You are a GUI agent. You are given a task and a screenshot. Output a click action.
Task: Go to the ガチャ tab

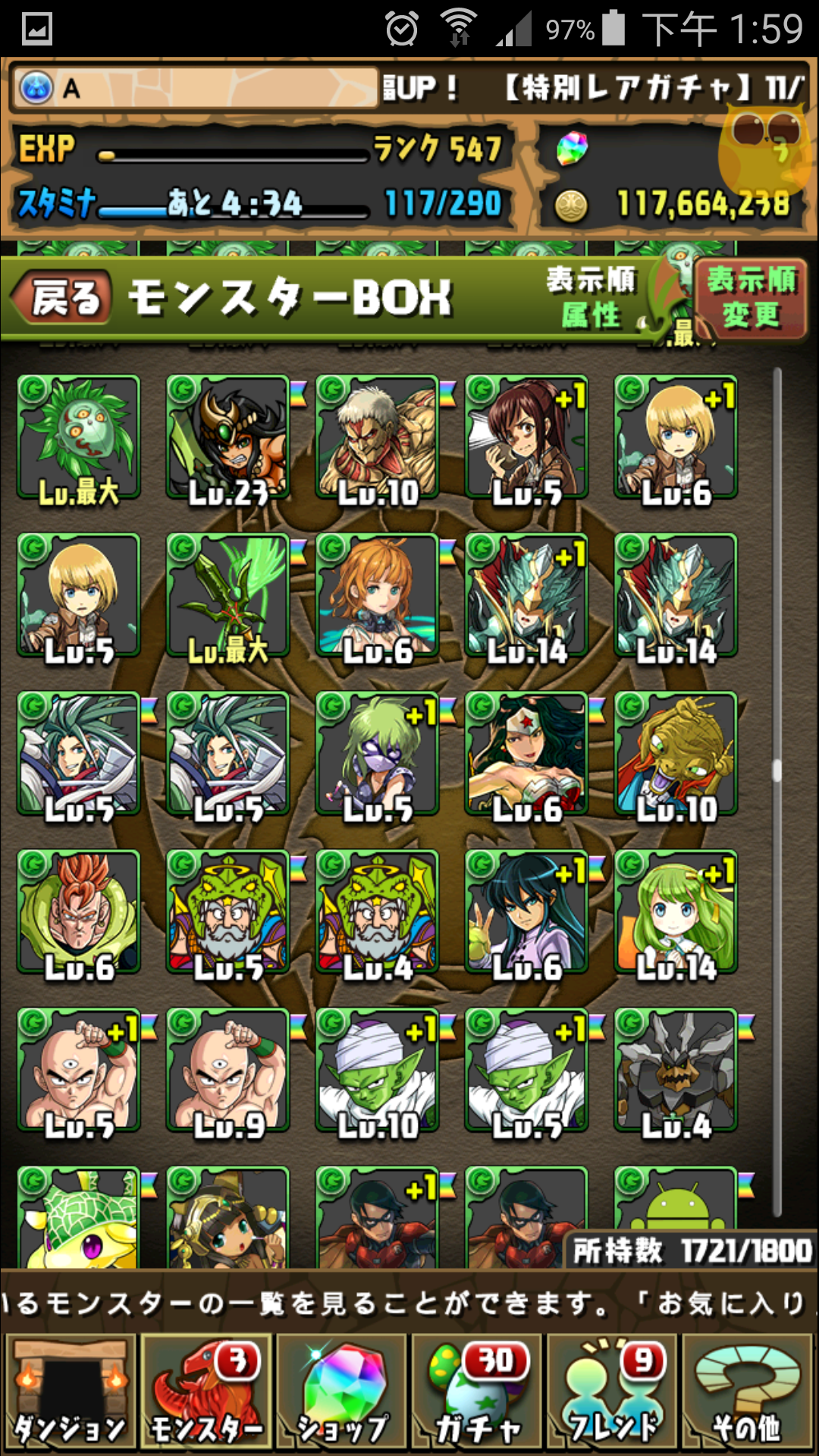pos(477,1392)
